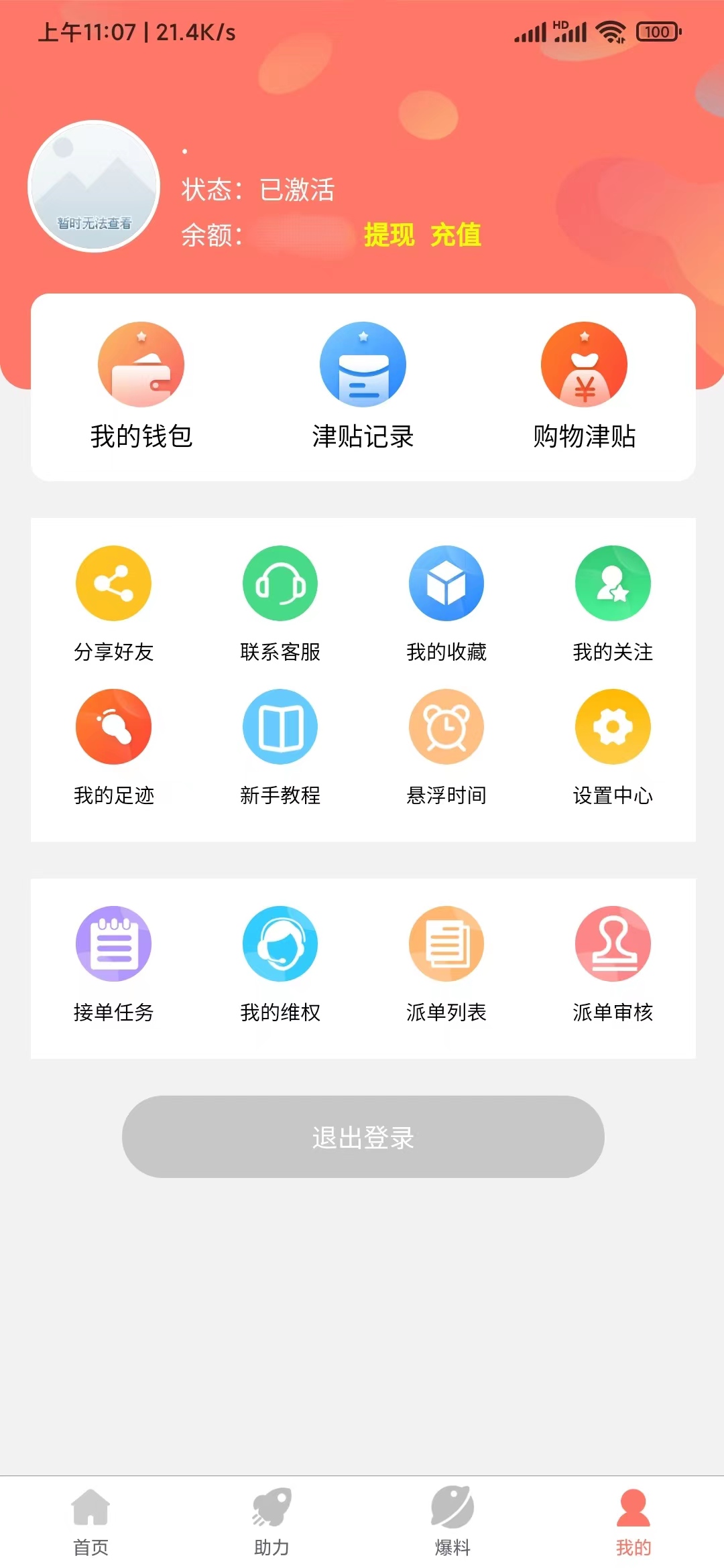This screenshot has height=1568, width=724.
Task: Open 派单列表 dispatch list icon
Action: pos(447,943)
